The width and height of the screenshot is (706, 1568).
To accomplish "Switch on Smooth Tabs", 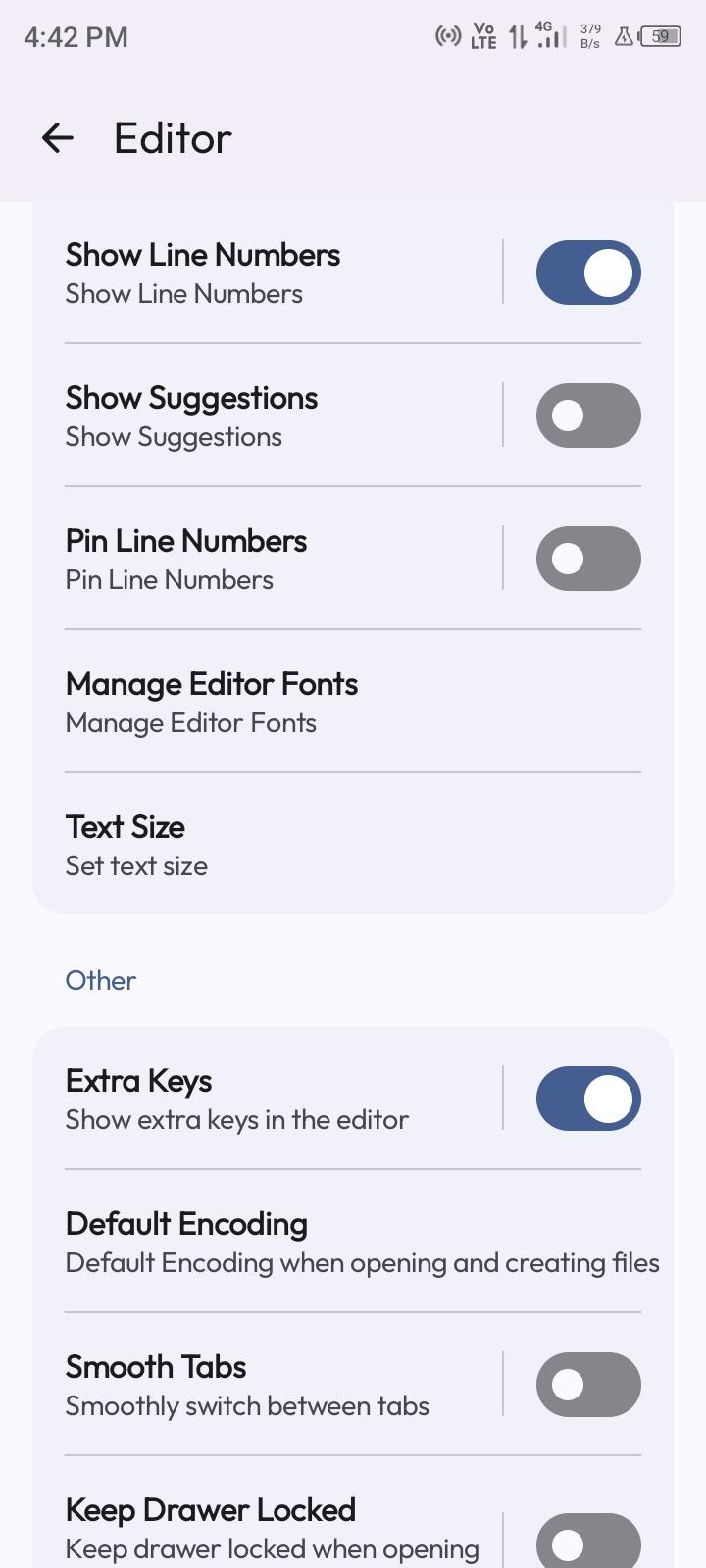I will [588, 1385].
